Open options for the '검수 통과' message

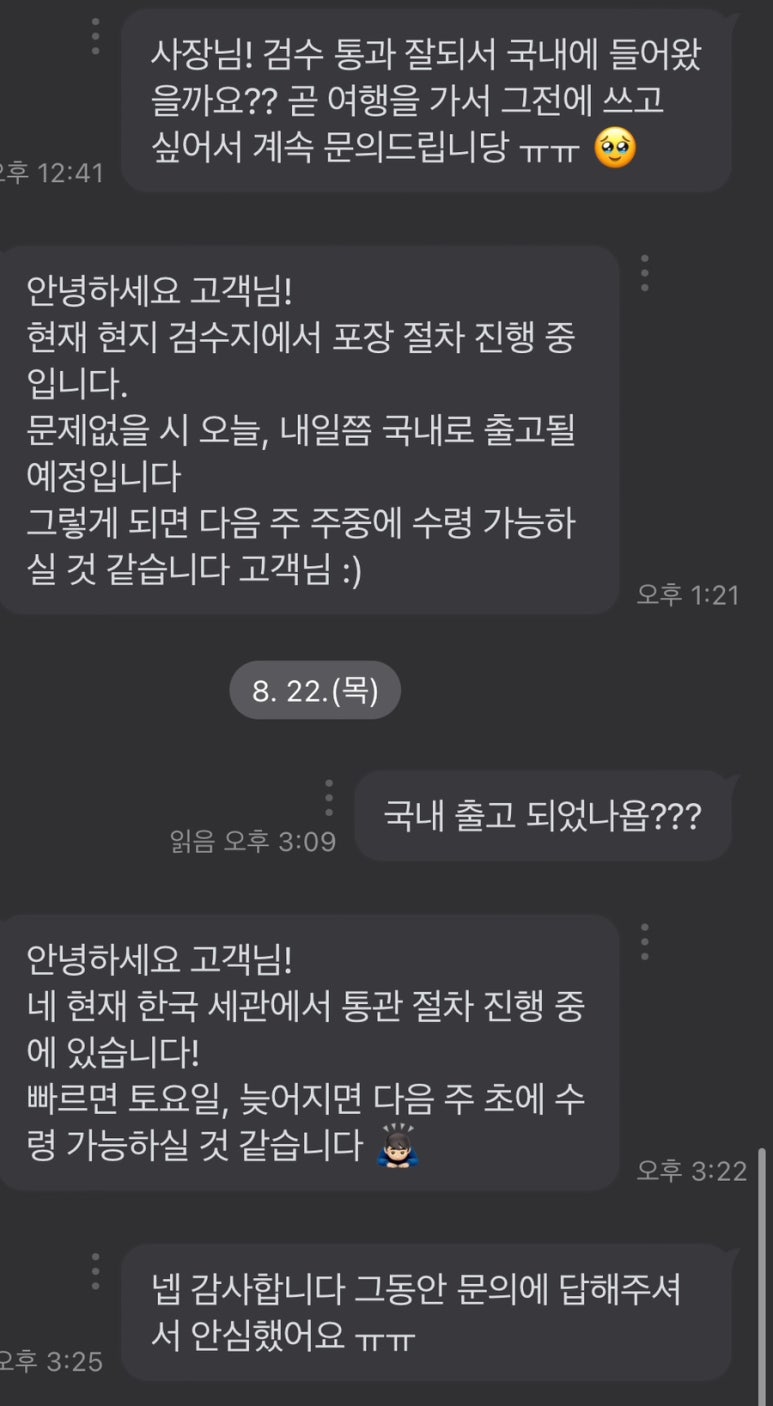tap(96, 37)
